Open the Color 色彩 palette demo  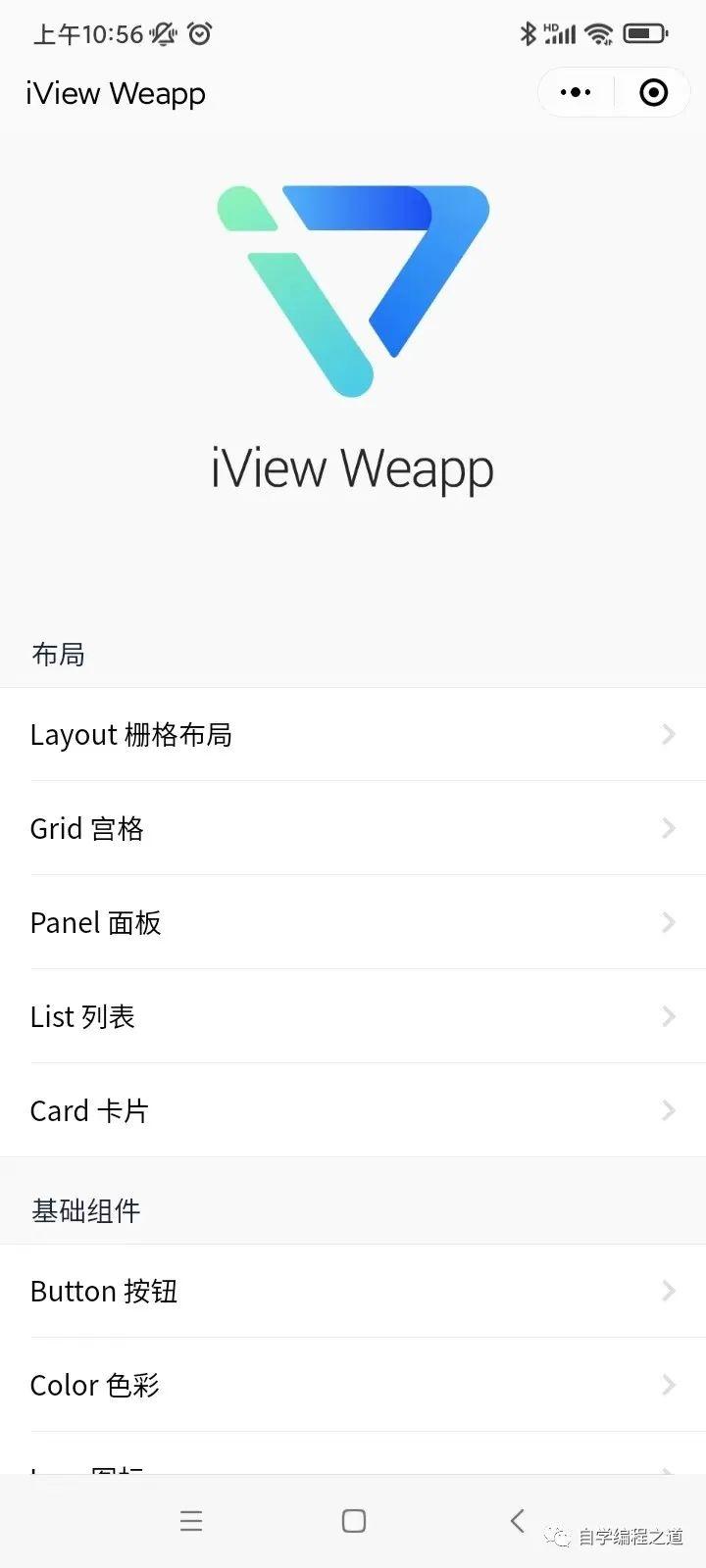pos(353,1385)
